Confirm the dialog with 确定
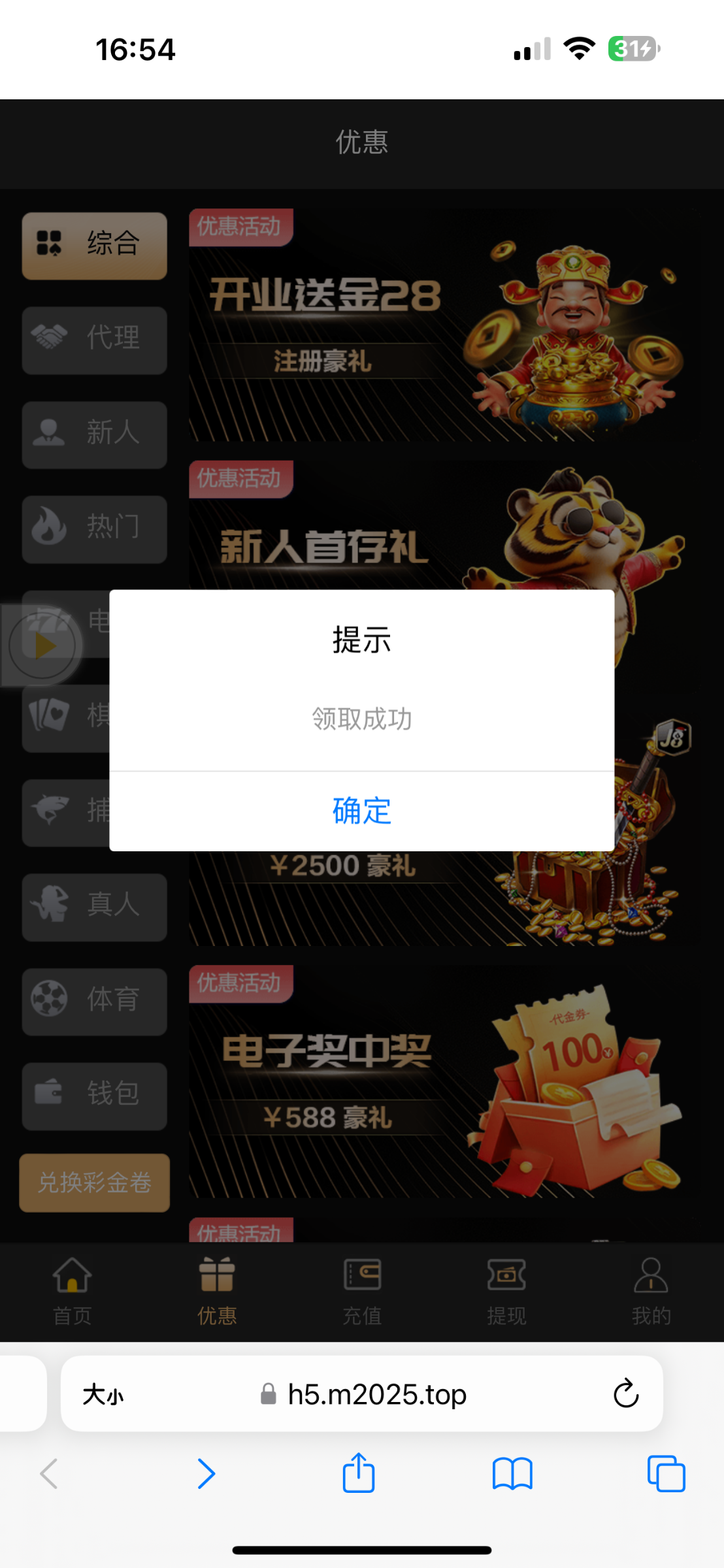Image resolution: width=724 pixels, height=1568 pixels. 361,811
